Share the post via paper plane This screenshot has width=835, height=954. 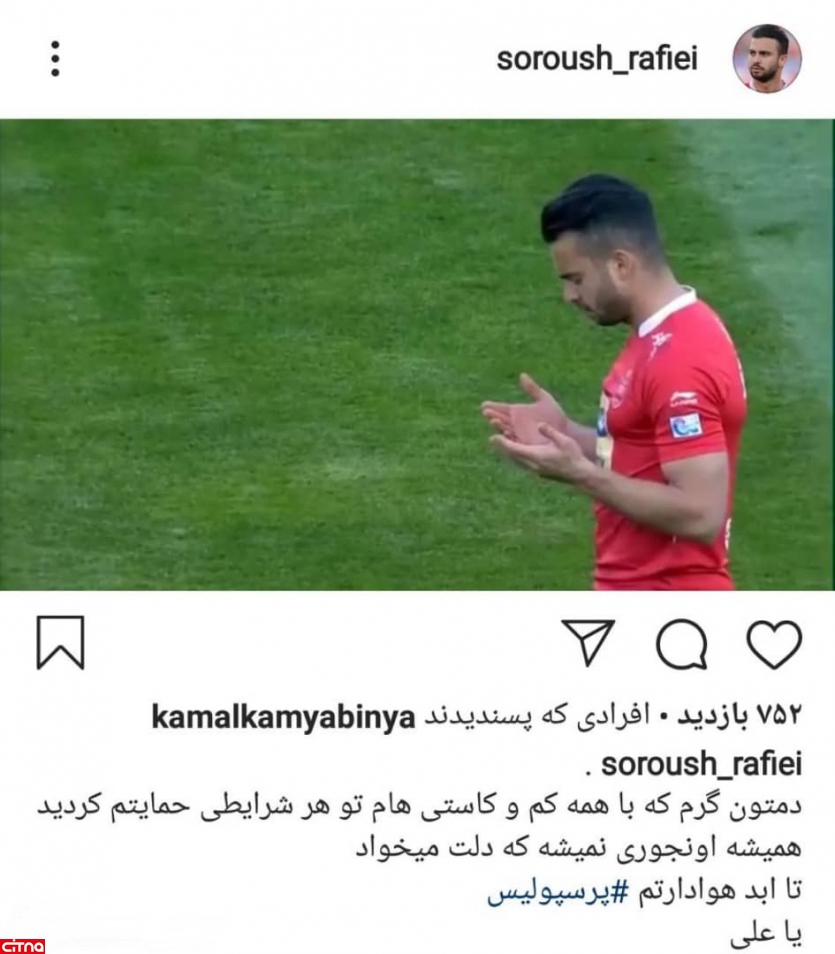coord(587,643)
